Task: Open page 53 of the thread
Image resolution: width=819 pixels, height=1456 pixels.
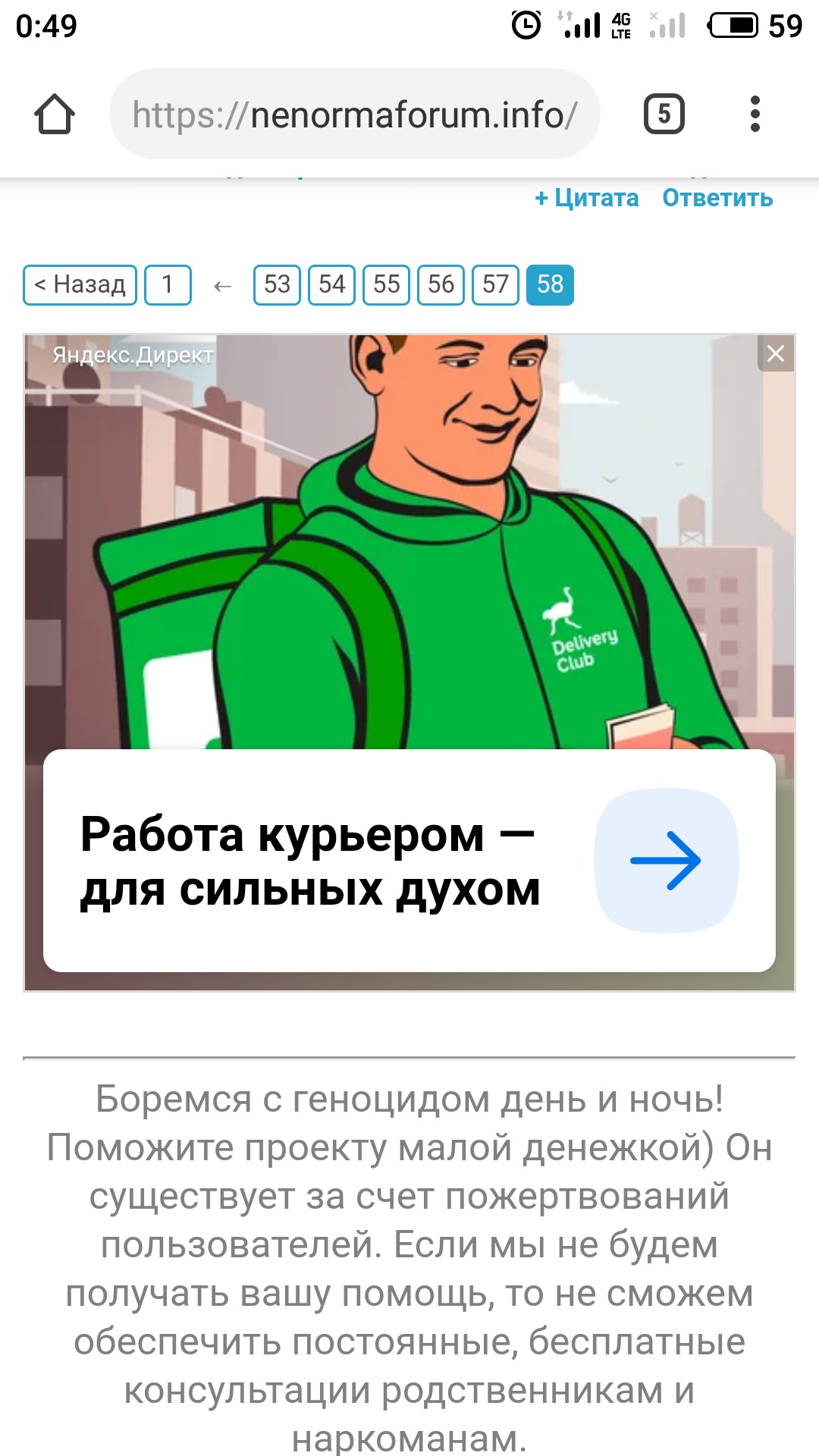Action: 277,284
